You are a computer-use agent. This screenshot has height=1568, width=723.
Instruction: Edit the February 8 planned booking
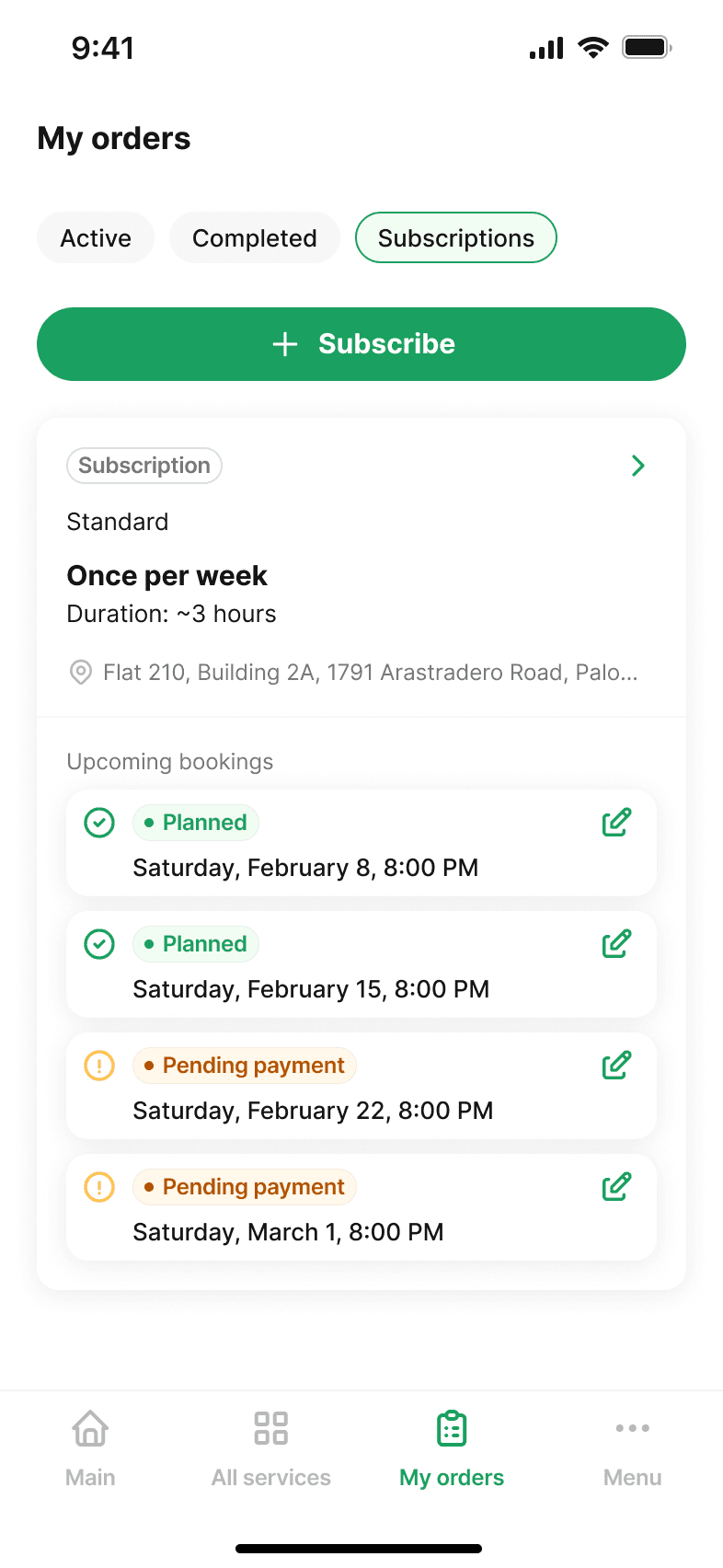click(616, 823)
